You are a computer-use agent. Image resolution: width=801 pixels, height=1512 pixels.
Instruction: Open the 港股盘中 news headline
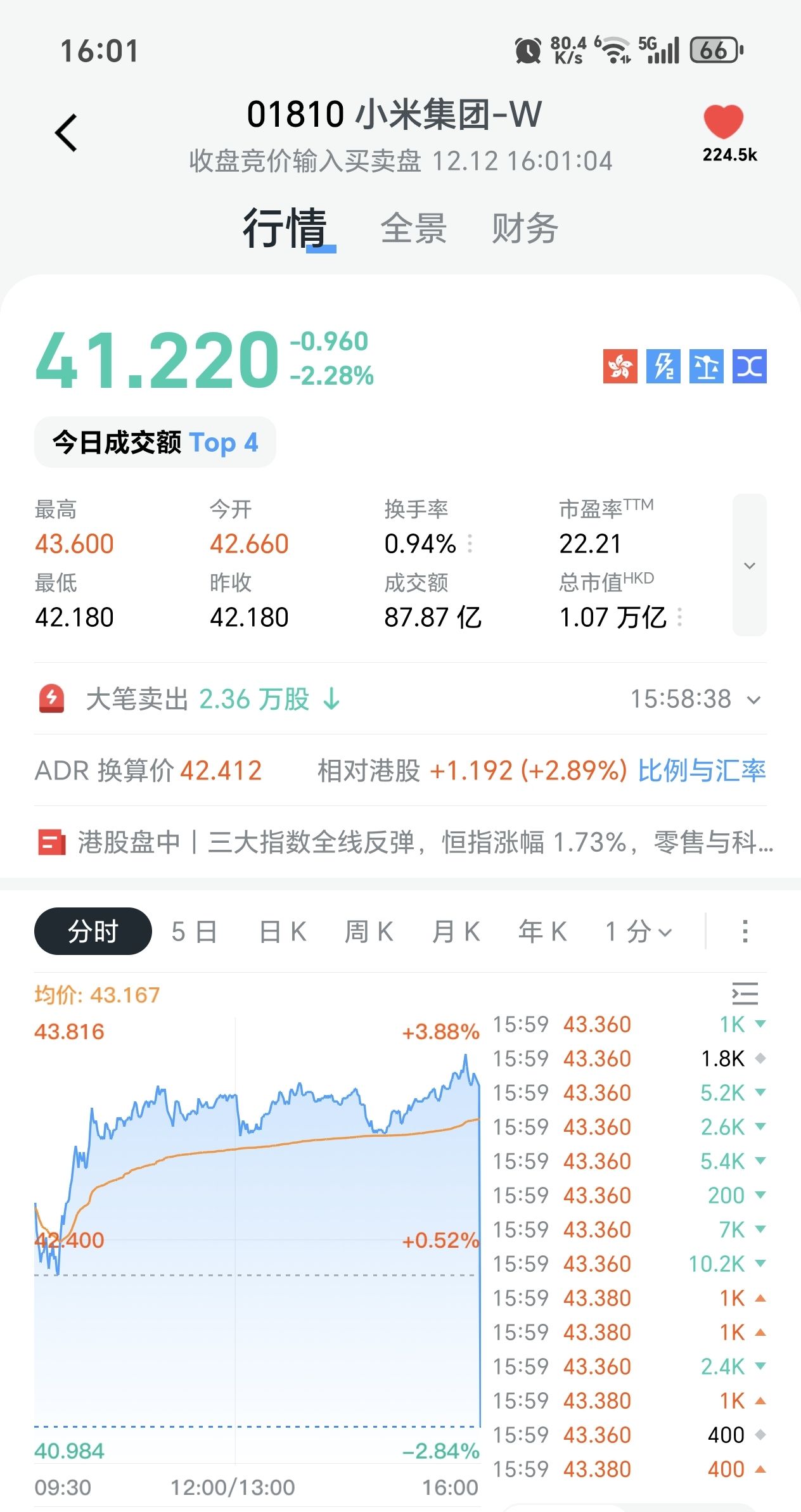[x=406, y=843]
